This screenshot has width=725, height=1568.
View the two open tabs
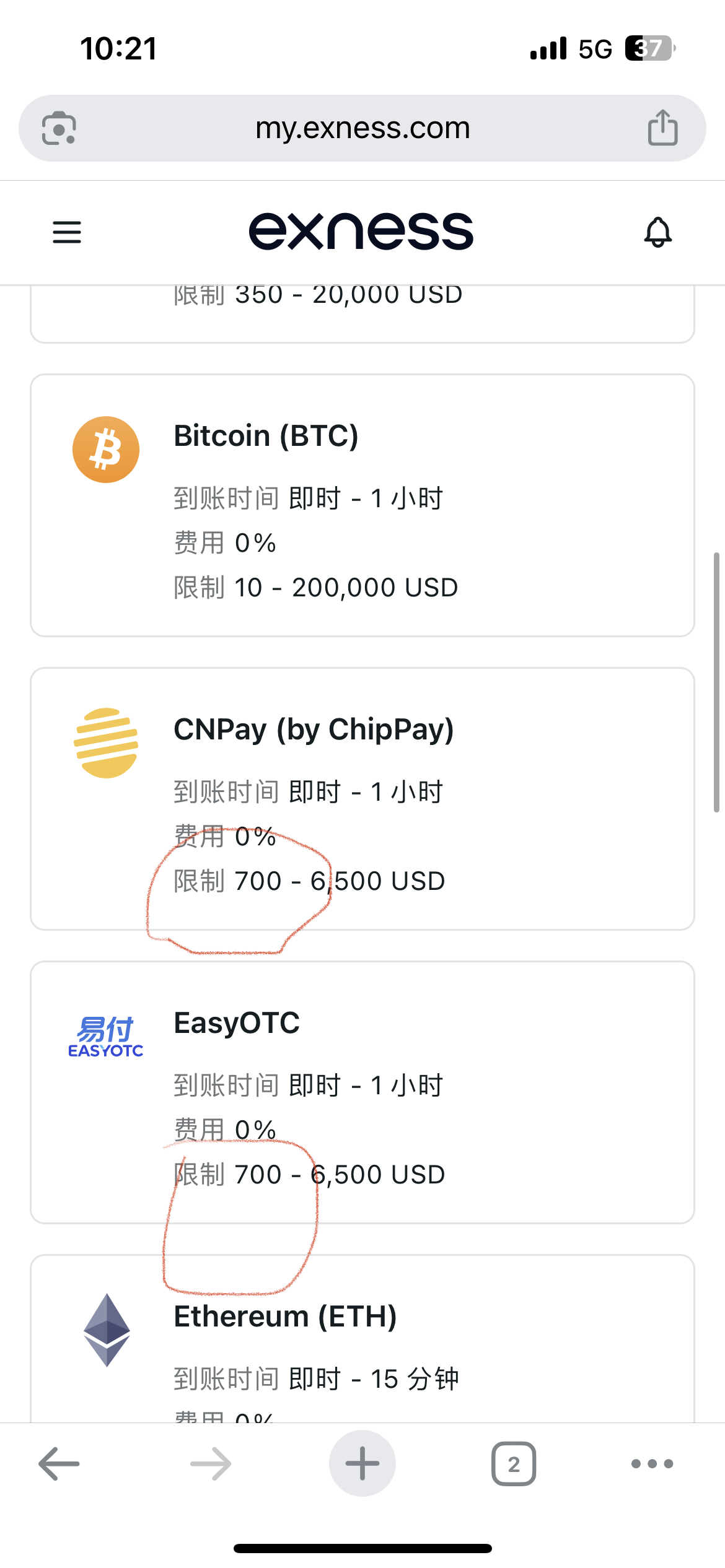pyautogui.click(x=514, y=1464)
